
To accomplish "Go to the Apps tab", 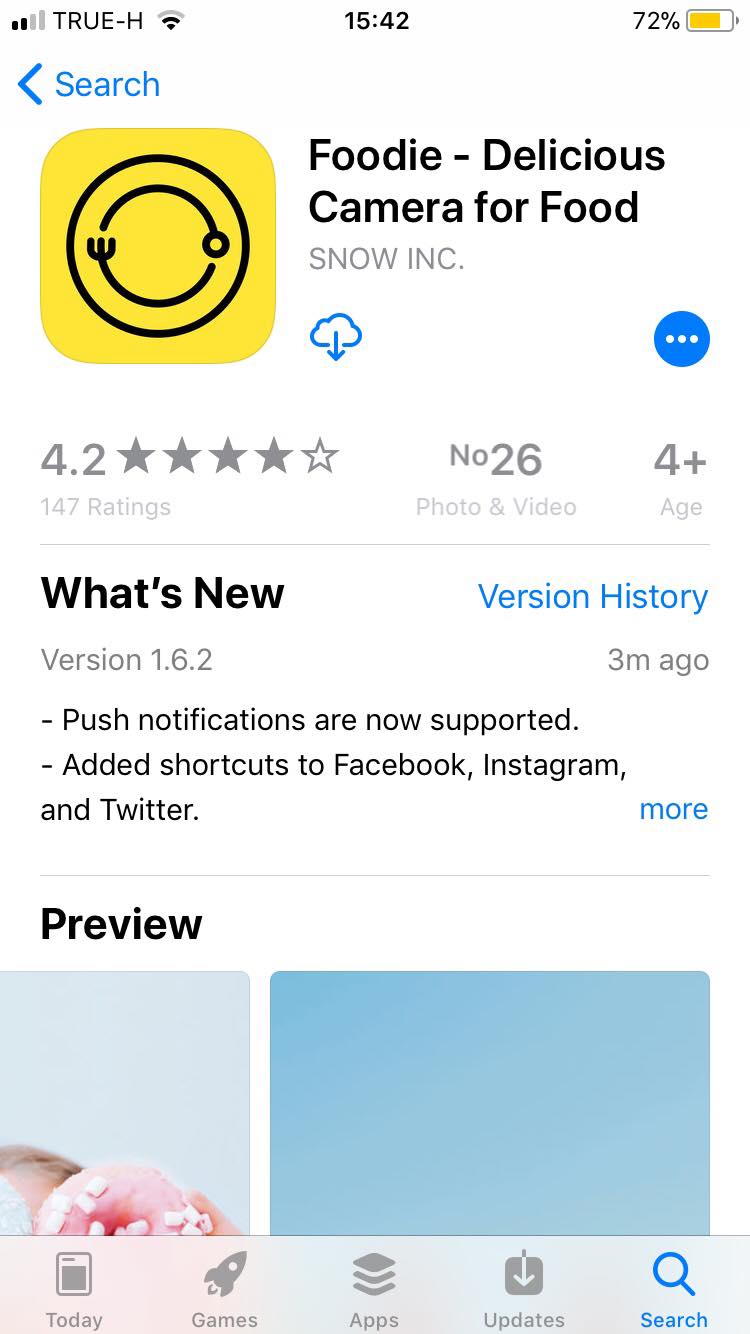I will click(x=374, y=1290).
